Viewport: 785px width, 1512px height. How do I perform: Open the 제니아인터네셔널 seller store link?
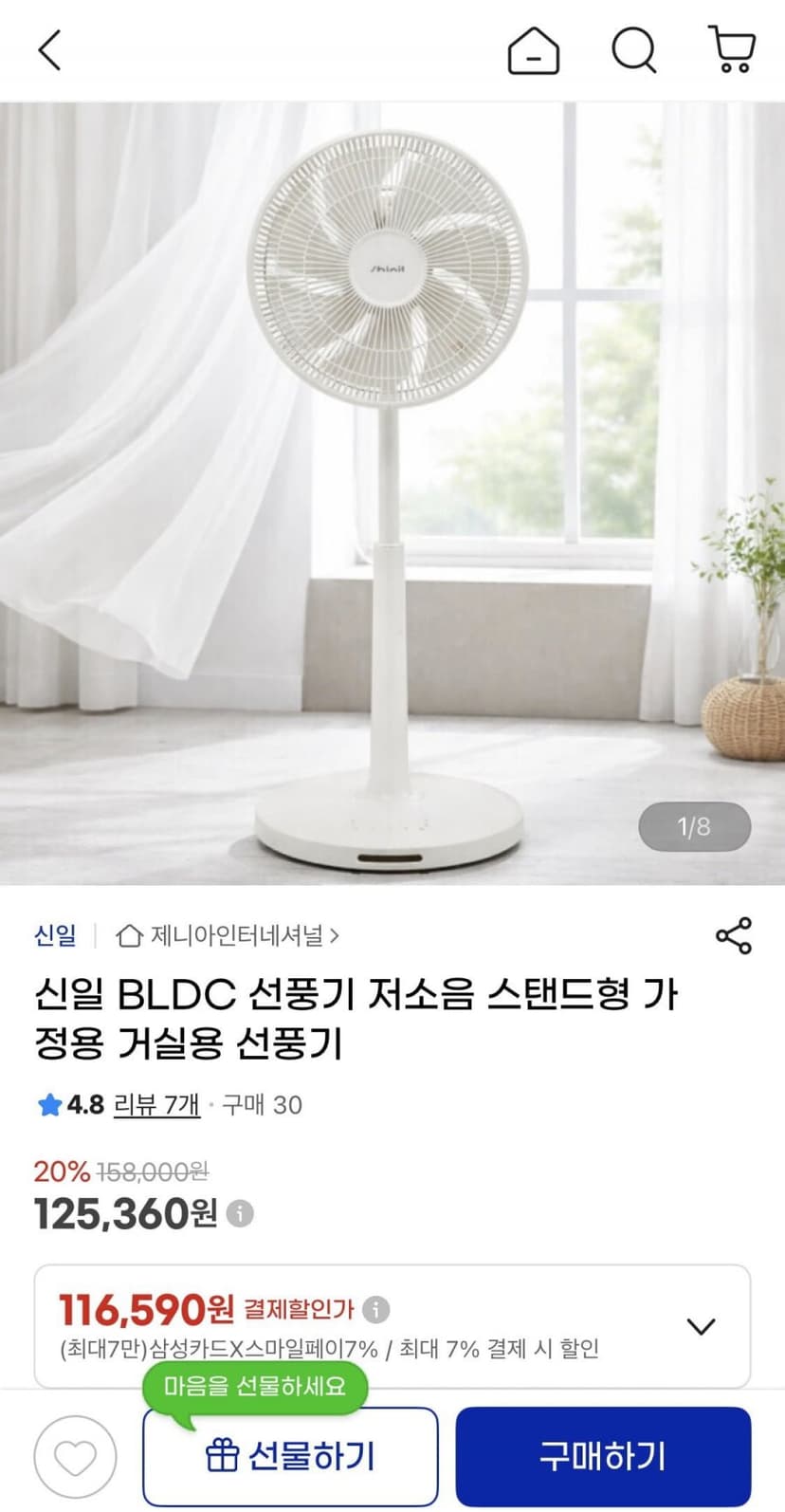[228, 935]
